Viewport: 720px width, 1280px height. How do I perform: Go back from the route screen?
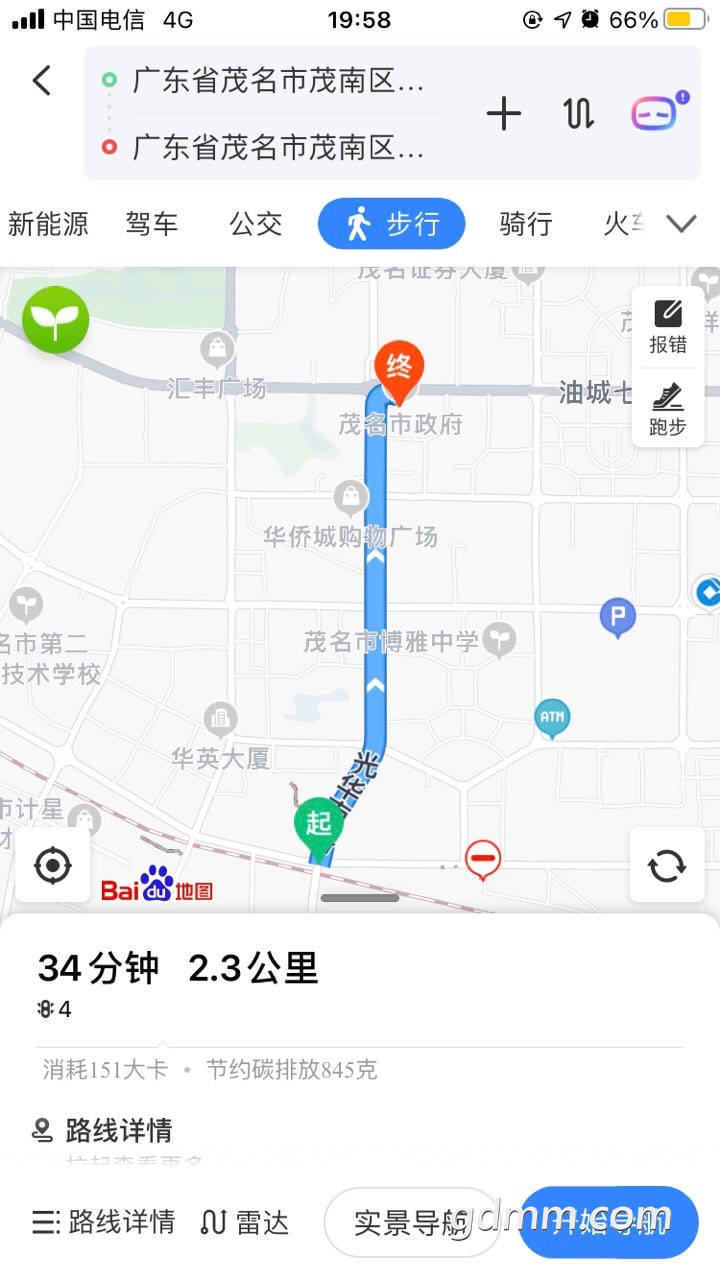point(41,80)
